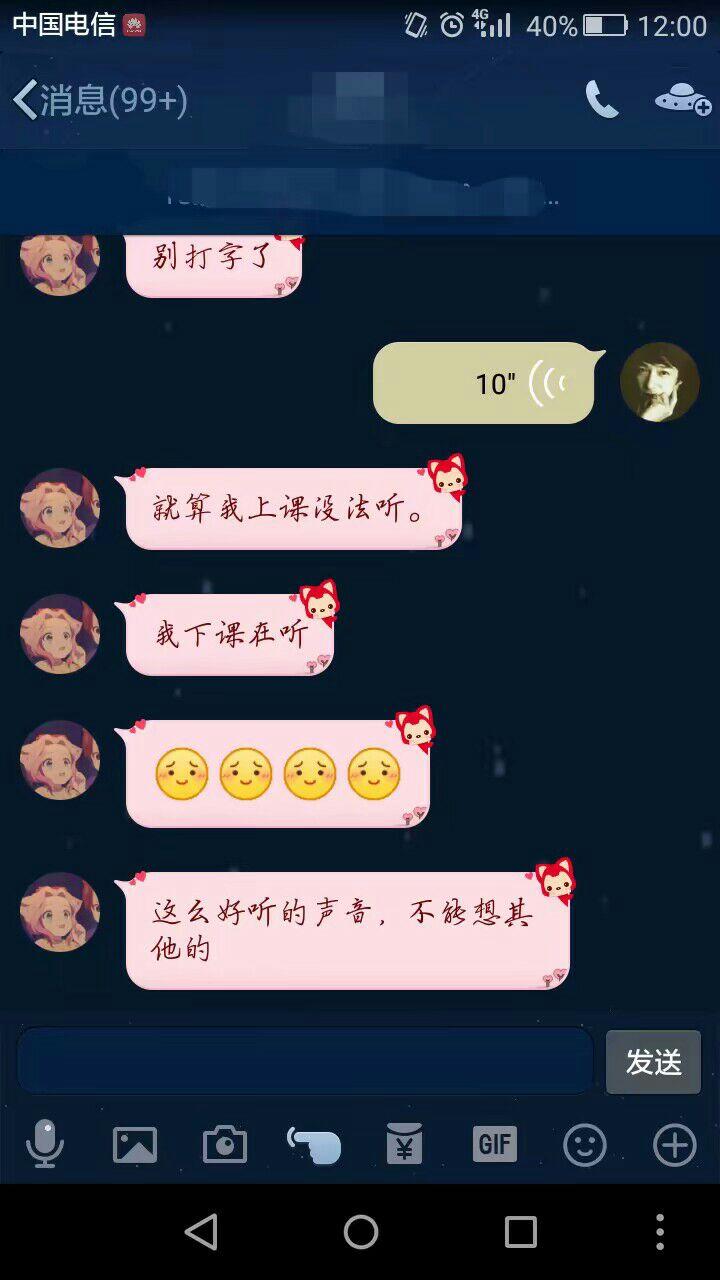Image resolution: width=720 pixels, height=1280 pixels.
Task: Send the message with 发送
Action: click(x=653, y=1062)
